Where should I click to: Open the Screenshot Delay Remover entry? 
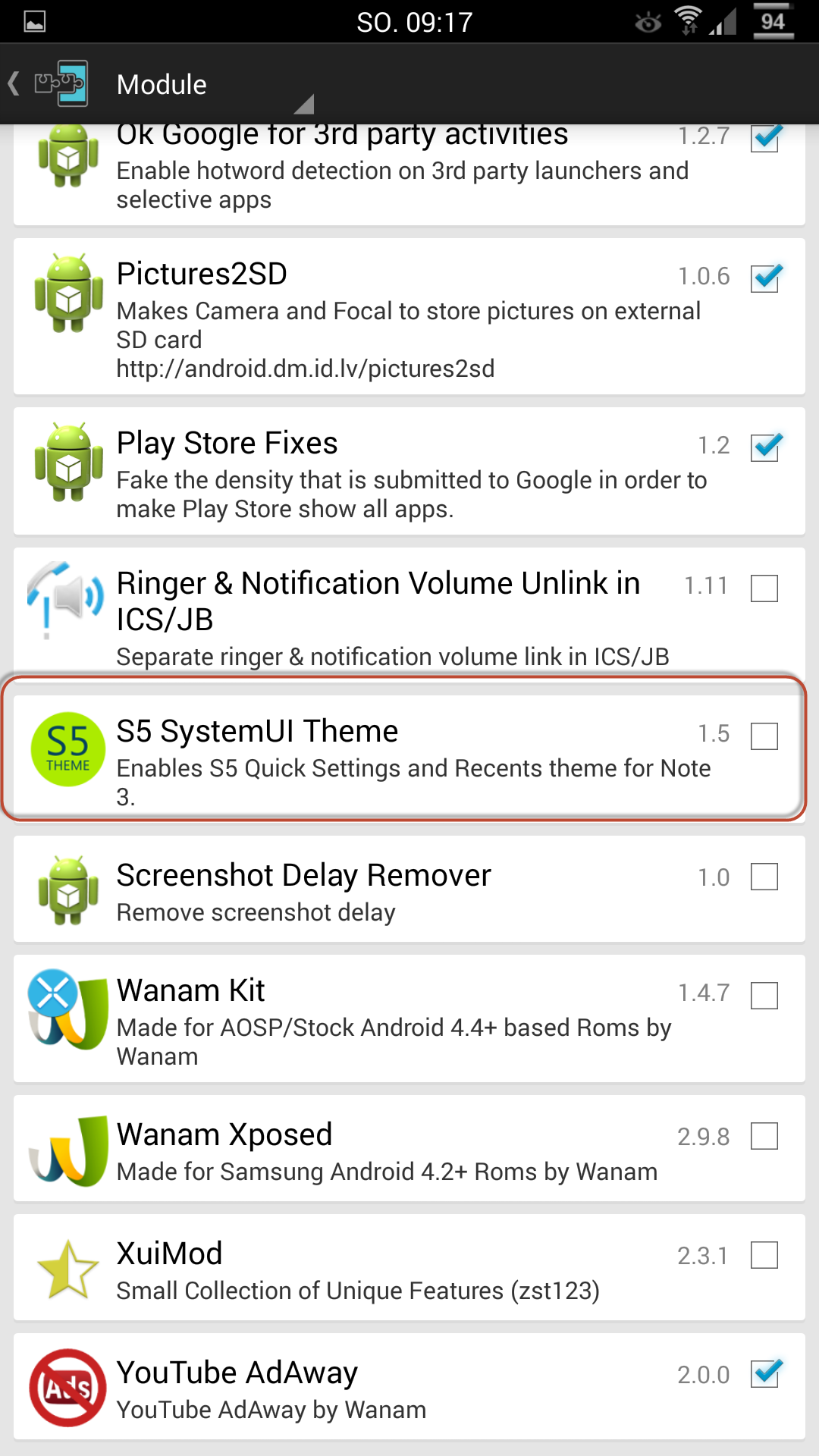click(x=409, y=889)
